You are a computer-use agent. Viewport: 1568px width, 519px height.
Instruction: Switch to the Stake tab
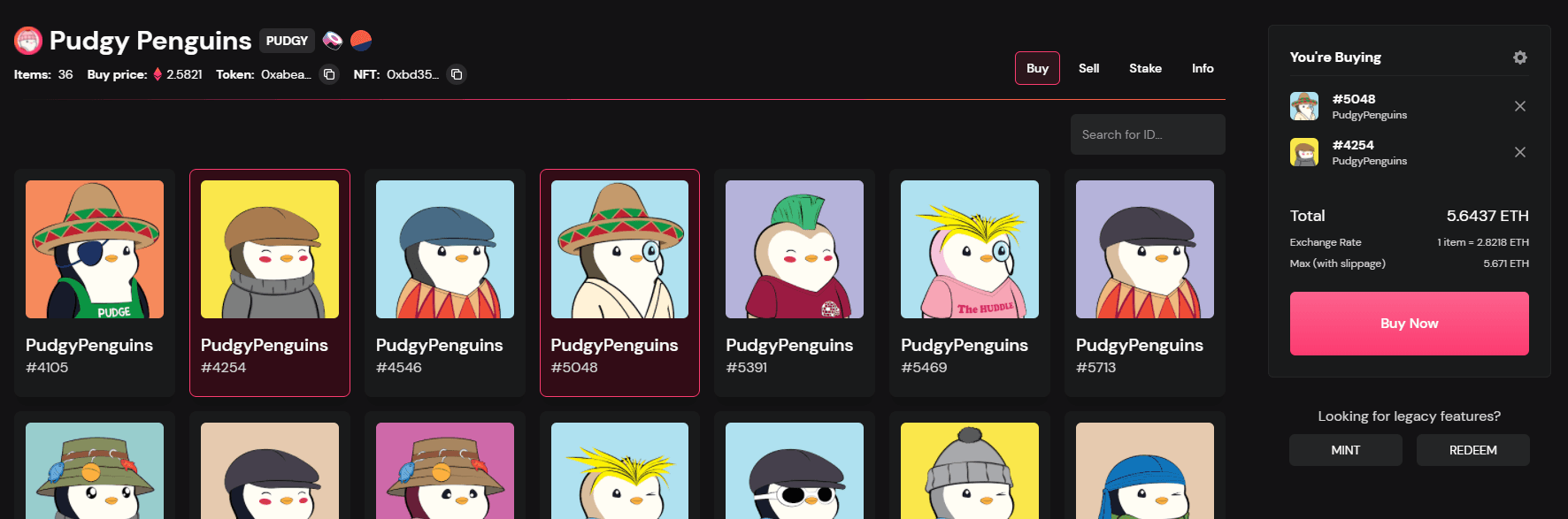[x=1145, y=68]
